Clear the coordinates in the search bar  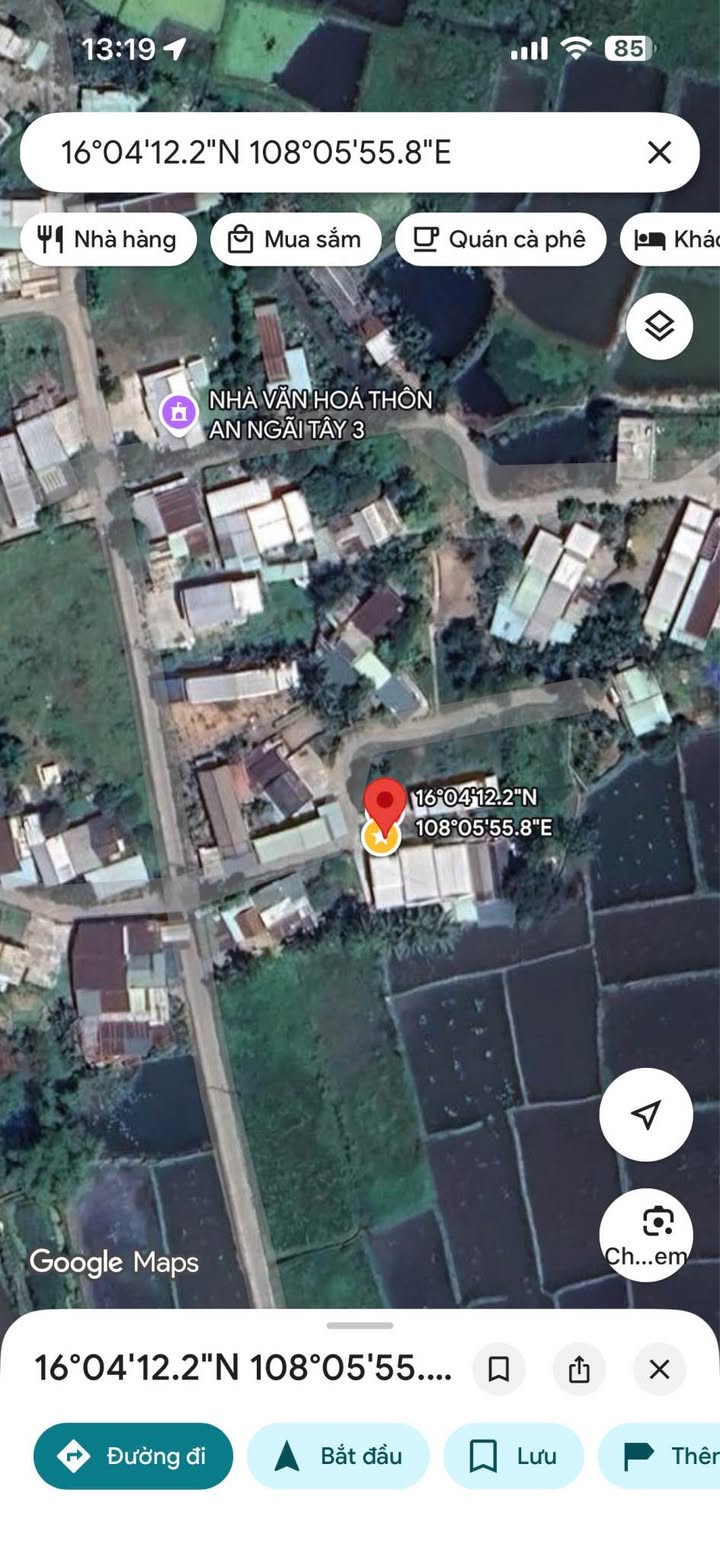pyautogui.click(x=659, y=152)
